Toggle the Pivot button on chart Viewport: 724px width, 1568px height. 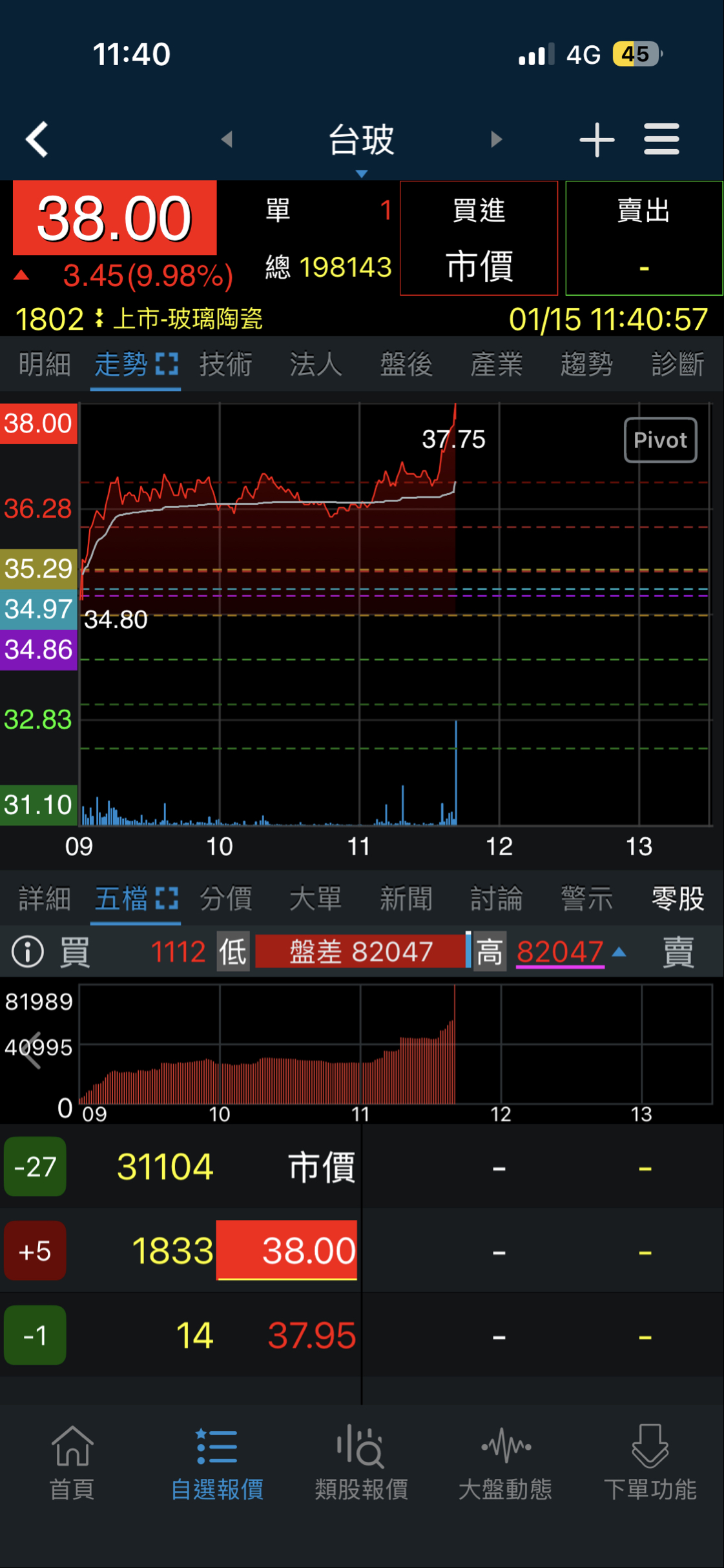[659, 440]
